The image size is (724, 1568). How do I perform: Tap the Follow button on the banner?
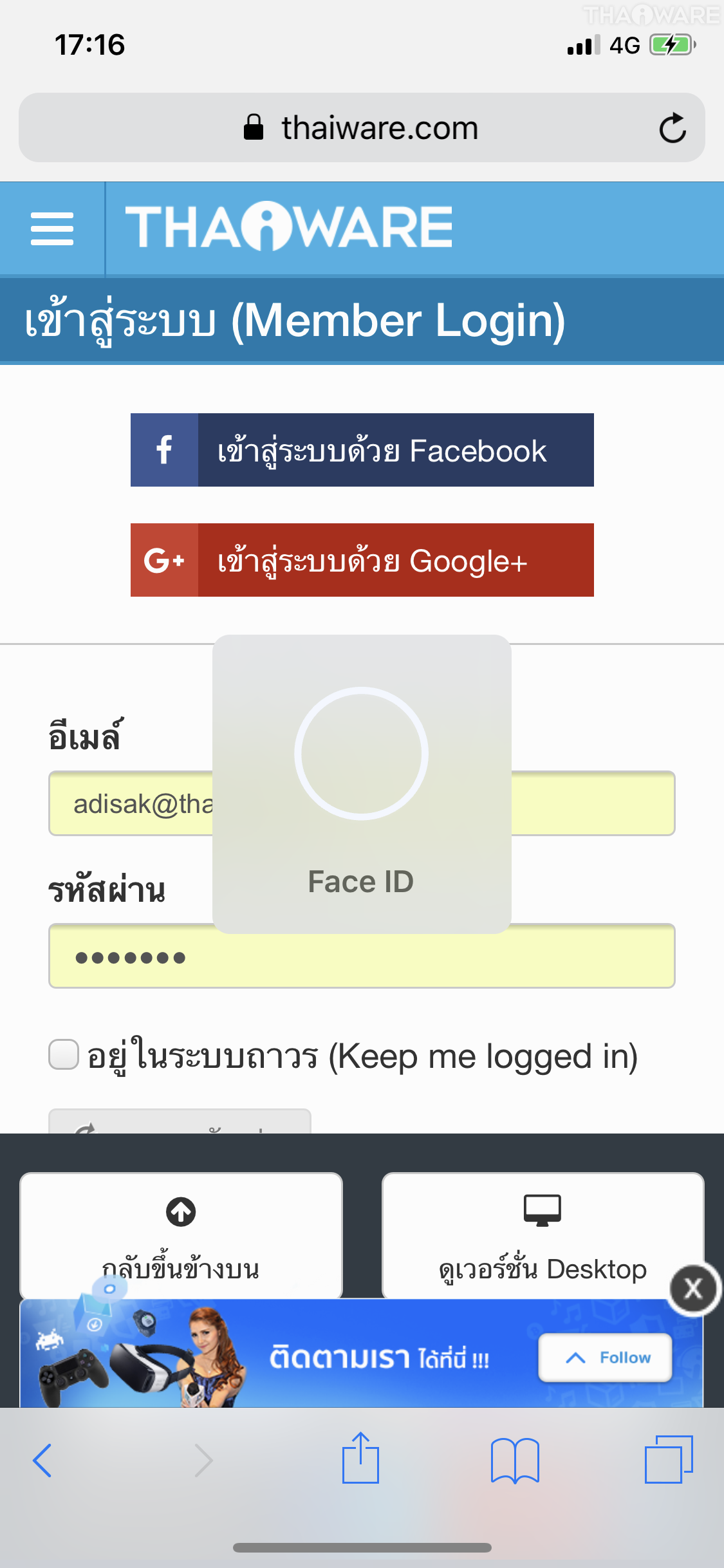pos(606,1358)
